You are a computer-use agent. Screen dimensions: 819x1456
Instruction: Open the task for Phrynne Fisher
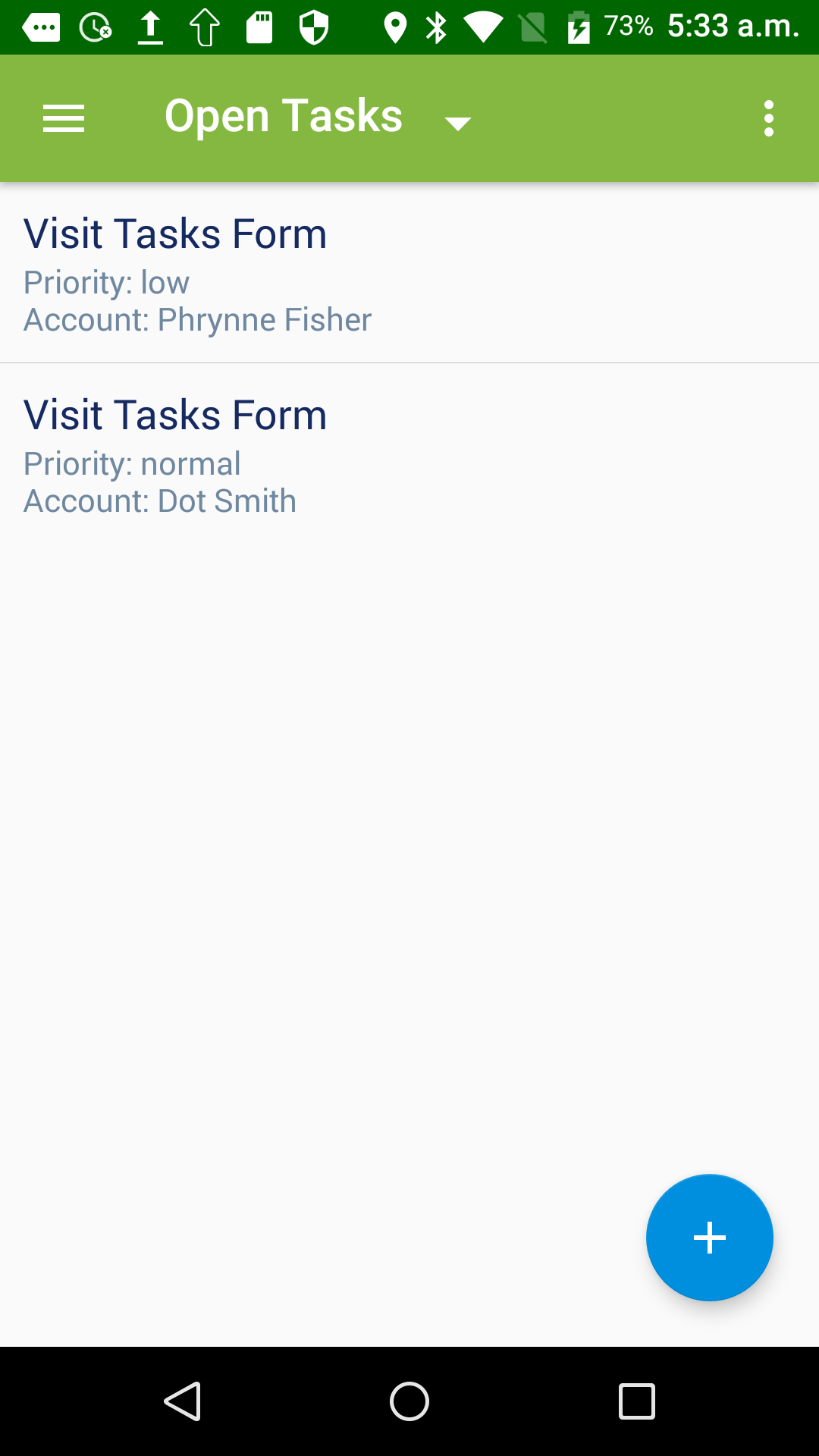[x=409, y=275]
